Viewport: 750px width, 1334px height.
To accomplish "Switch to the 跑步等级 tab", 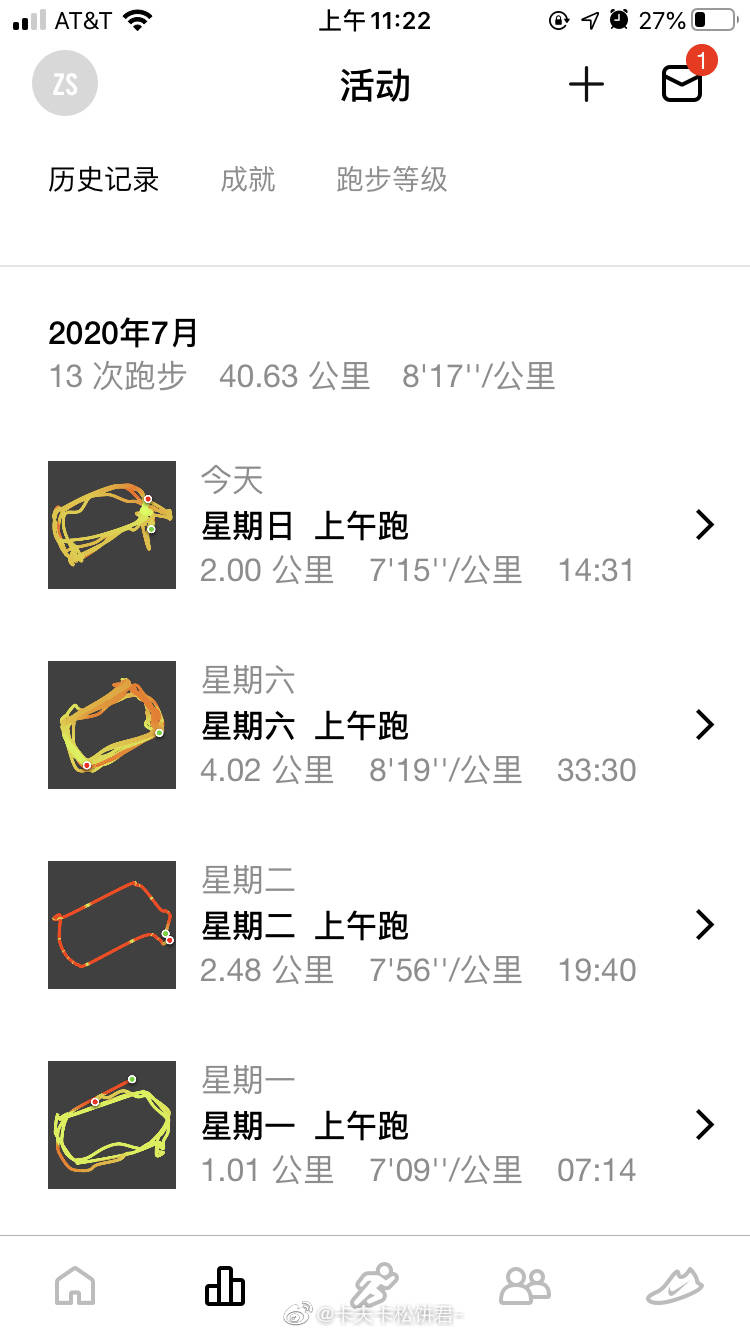I will 392,180.
